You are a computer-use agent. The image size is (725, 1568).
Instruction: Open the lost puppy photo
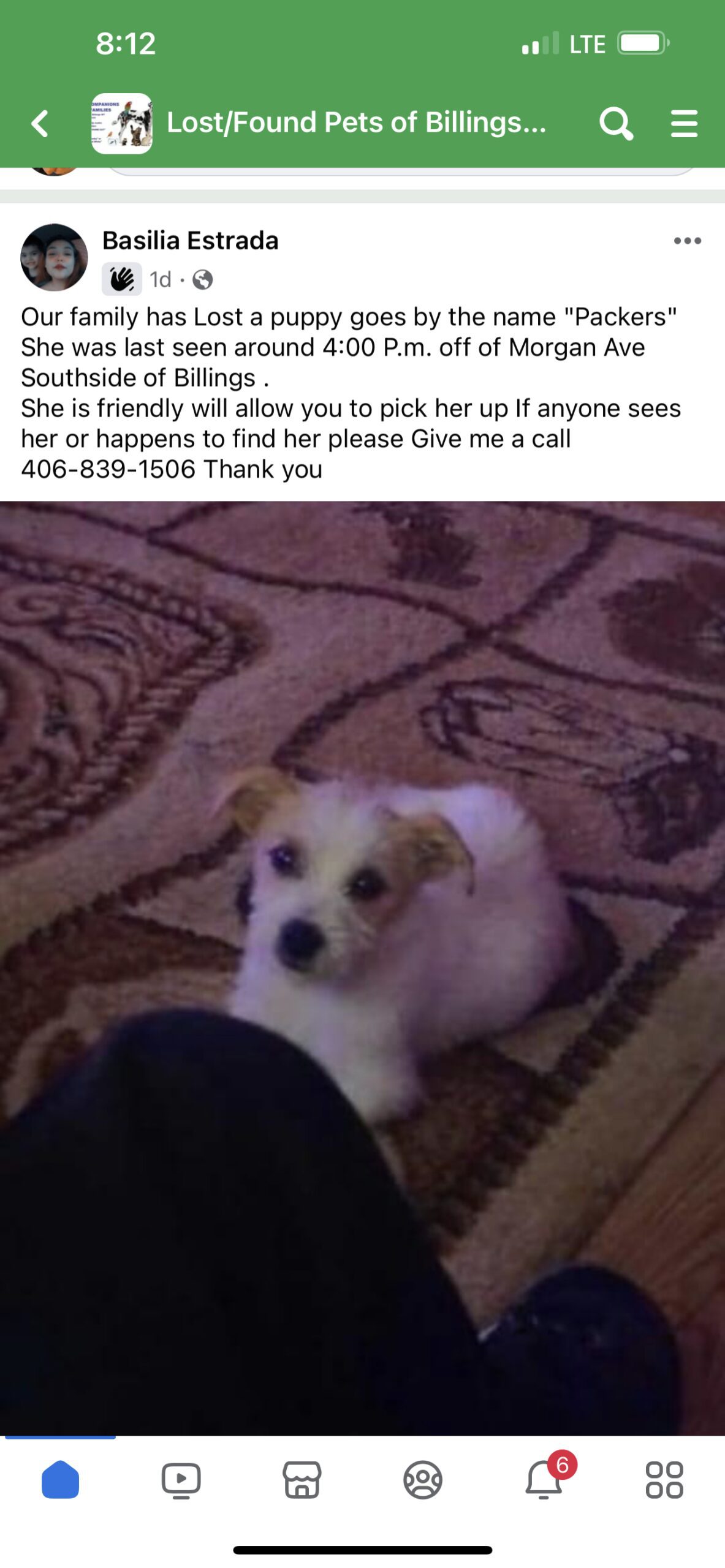(362, 968)
